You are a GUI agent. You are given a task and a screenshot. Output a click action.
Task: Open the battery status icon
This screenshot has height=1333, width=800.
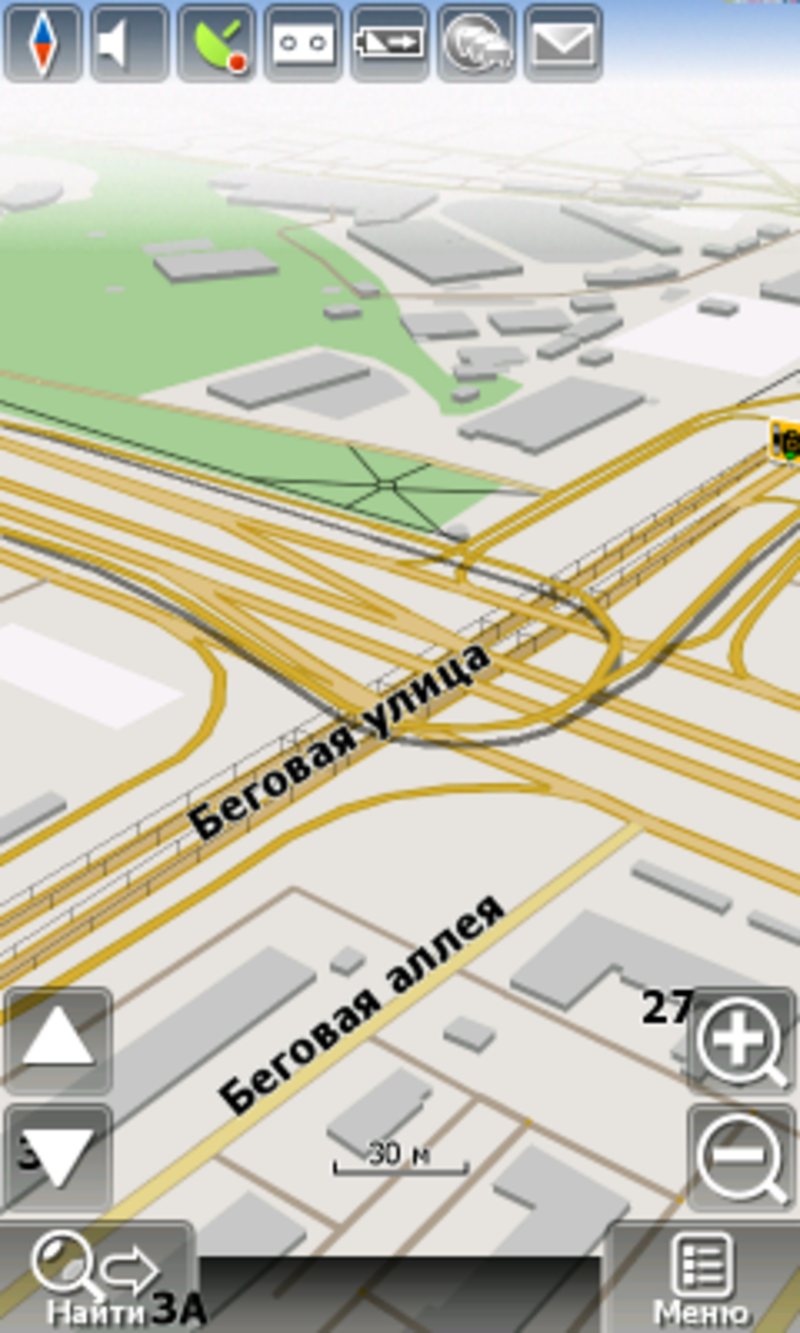[x=390, y=43]
